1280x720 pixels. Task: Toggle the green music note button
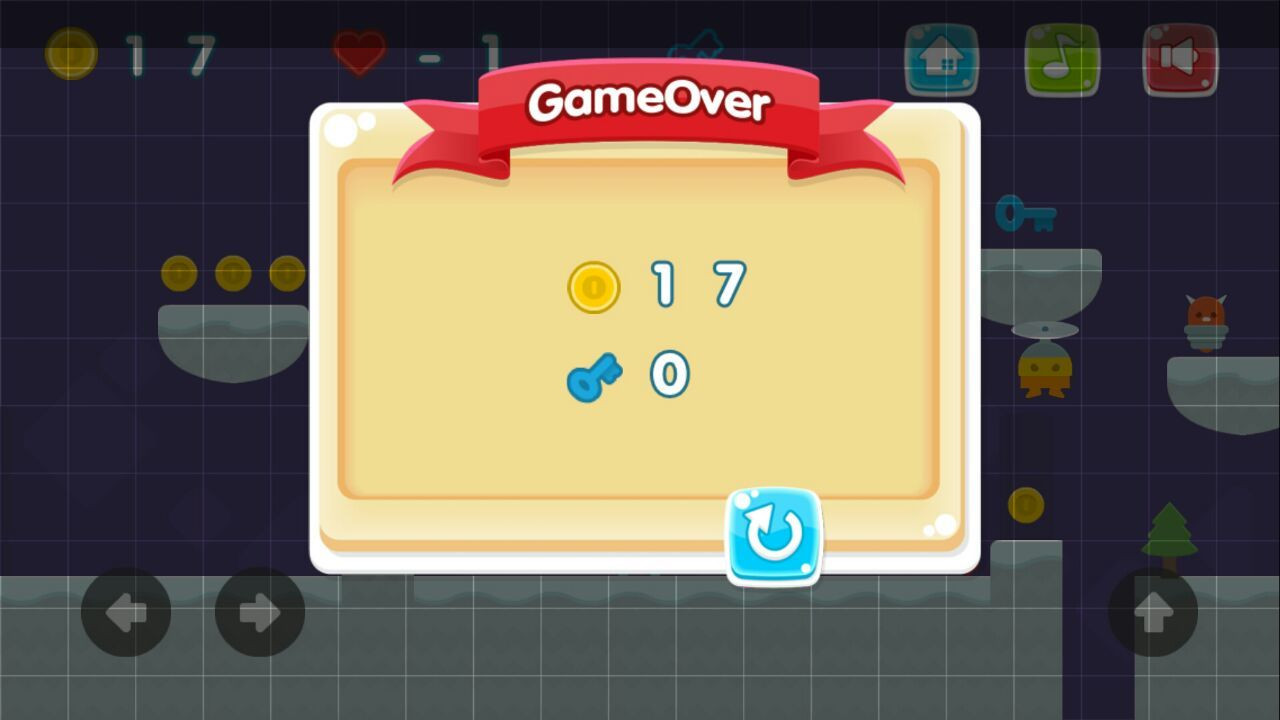pos(1061,60)
